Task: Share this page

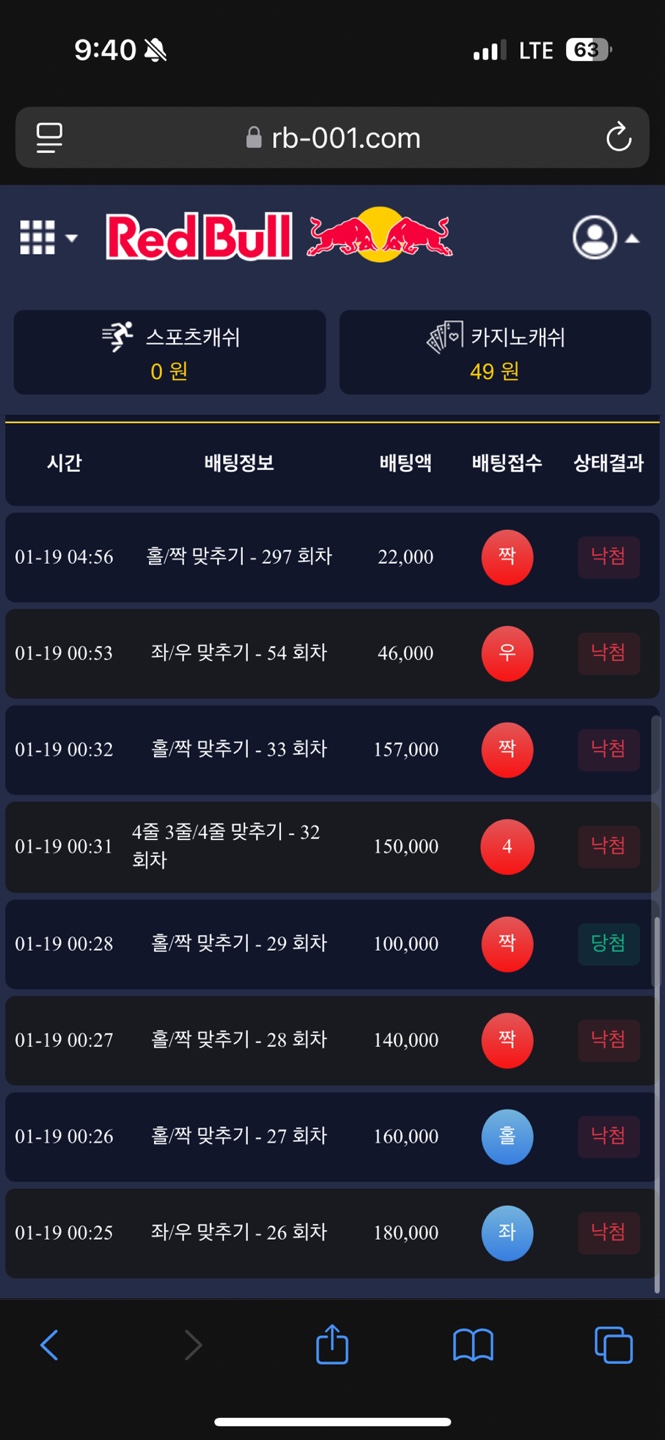Action: [332, 1345]
